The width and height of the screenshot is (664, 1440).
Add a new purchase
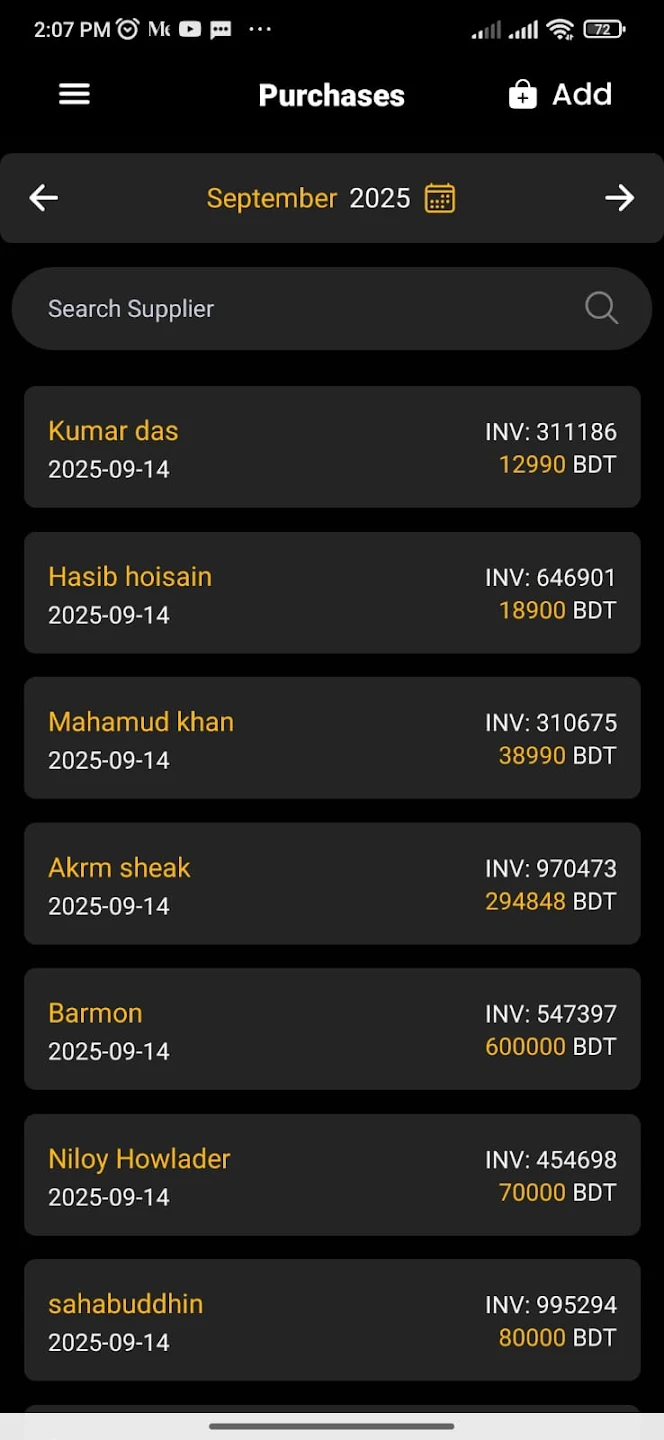coord(560,94)
